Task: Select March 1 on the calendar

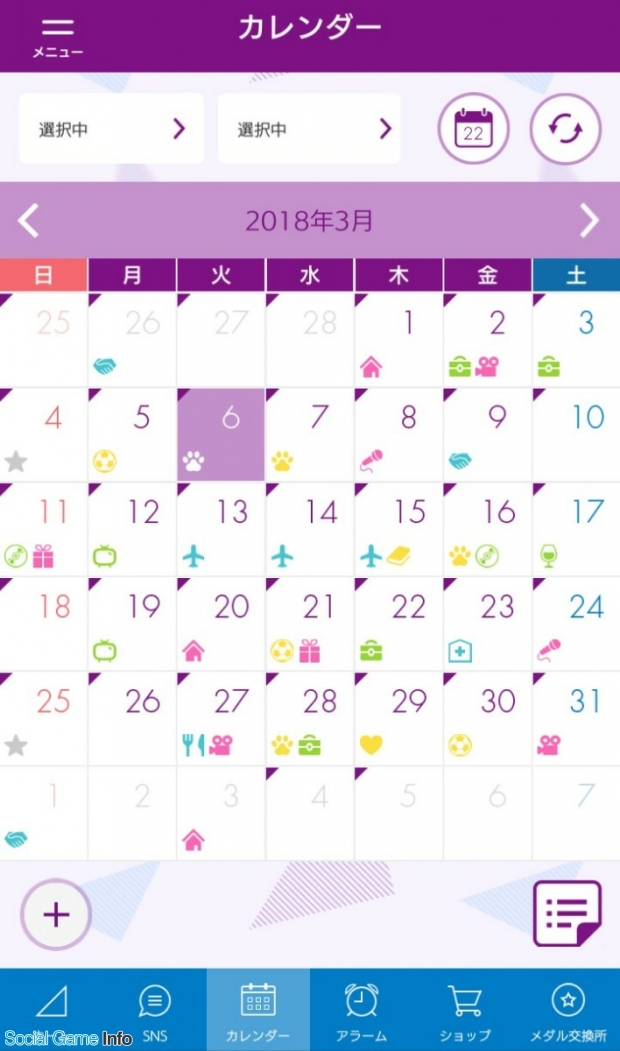Action: click(398, 339)
